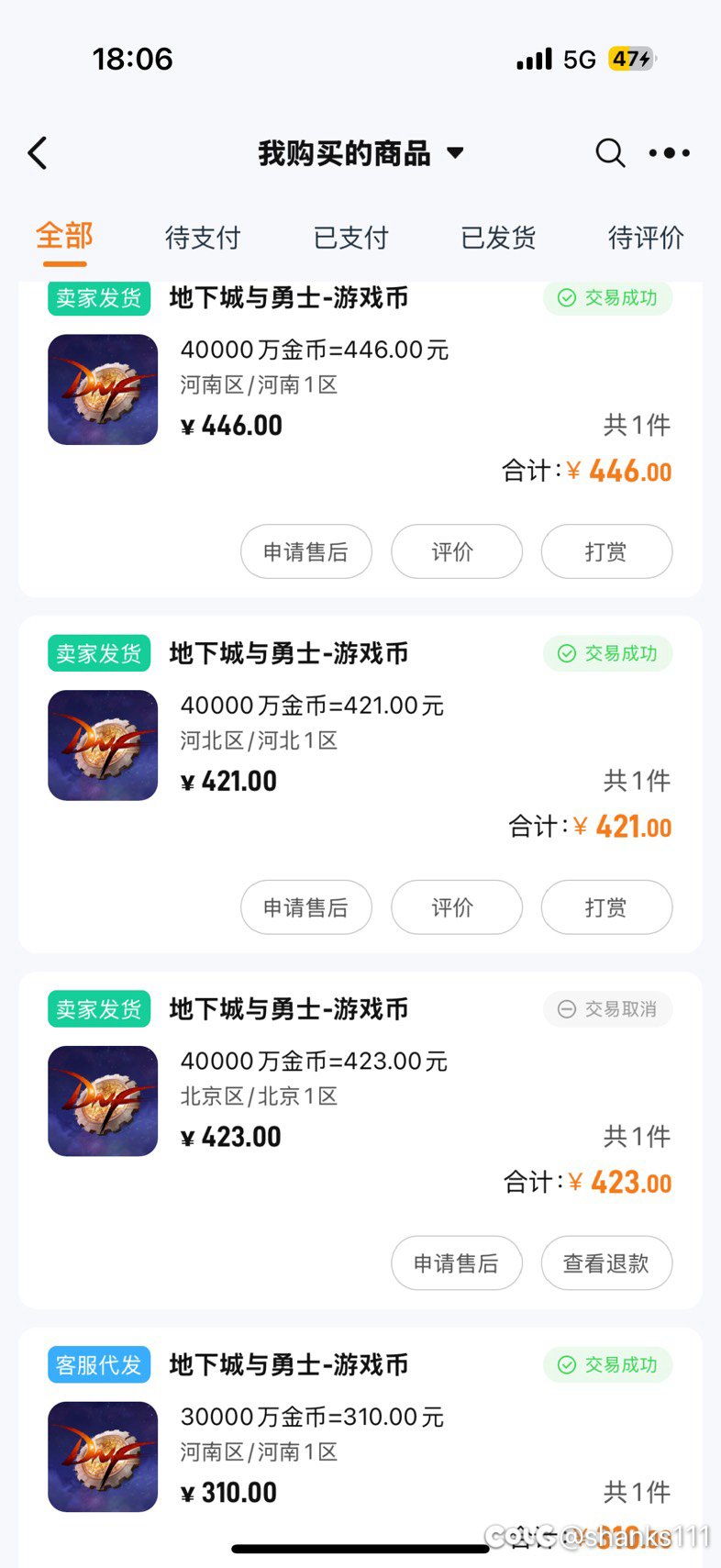The height and width of the screenshot is (1568, 721).
Task: Open the search magnifier icon
Action: point(610,153)
